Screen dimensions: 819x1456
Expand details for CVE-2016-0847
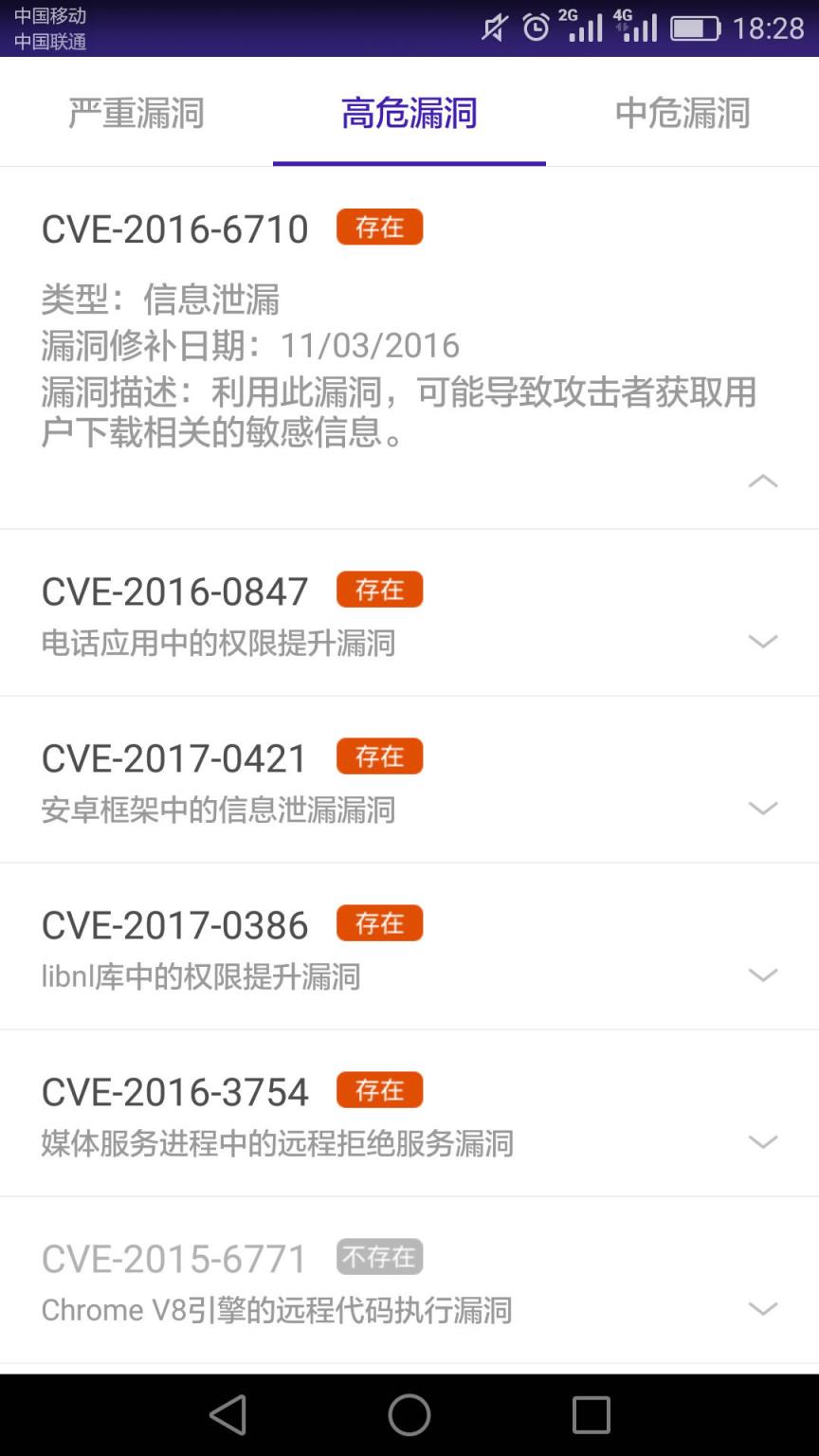click(763, 641)
